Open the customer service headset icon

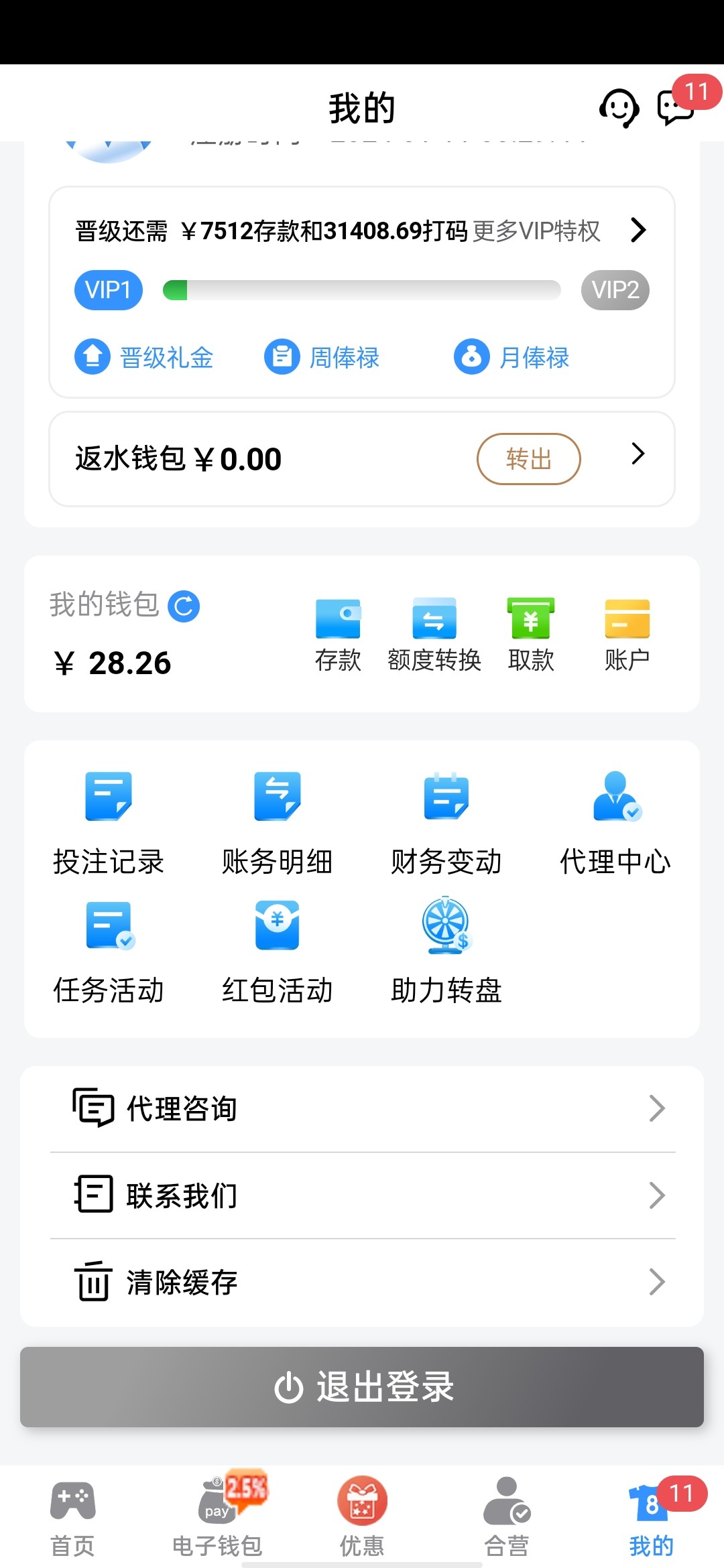tap(618, 107)
